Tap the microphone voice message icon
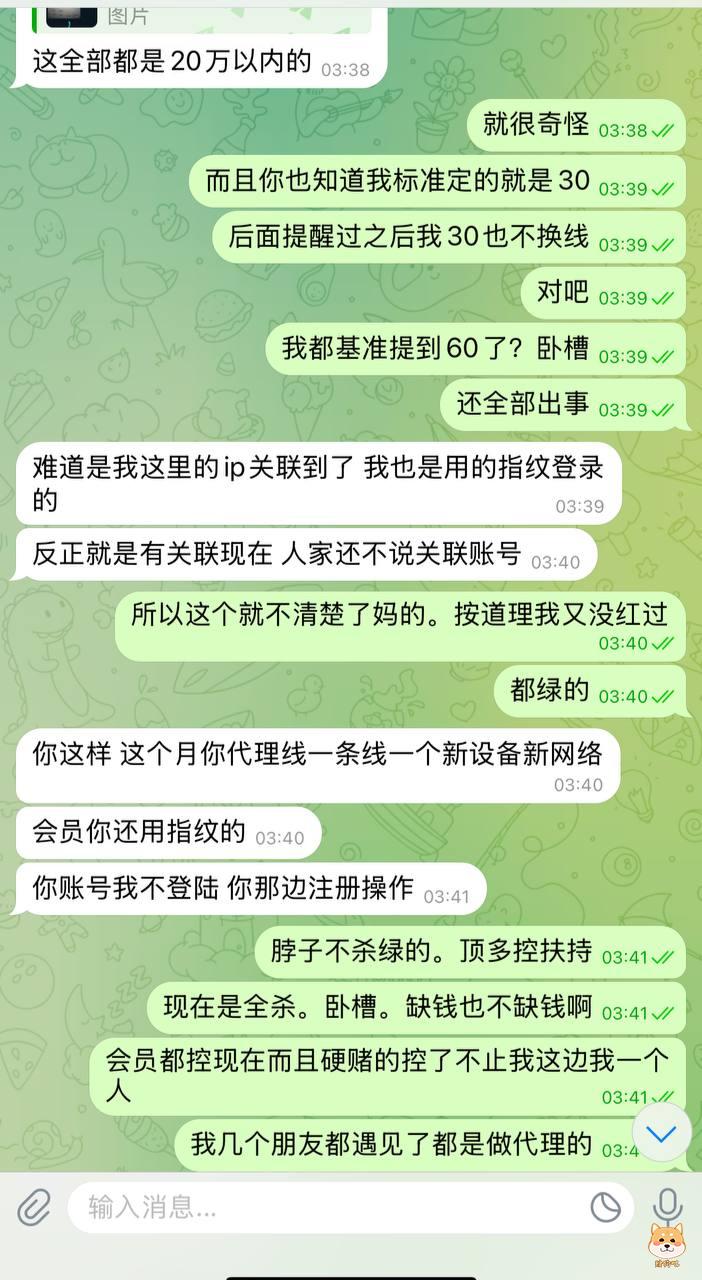Screen dimensions: 702x1280 coord(667,1206)
